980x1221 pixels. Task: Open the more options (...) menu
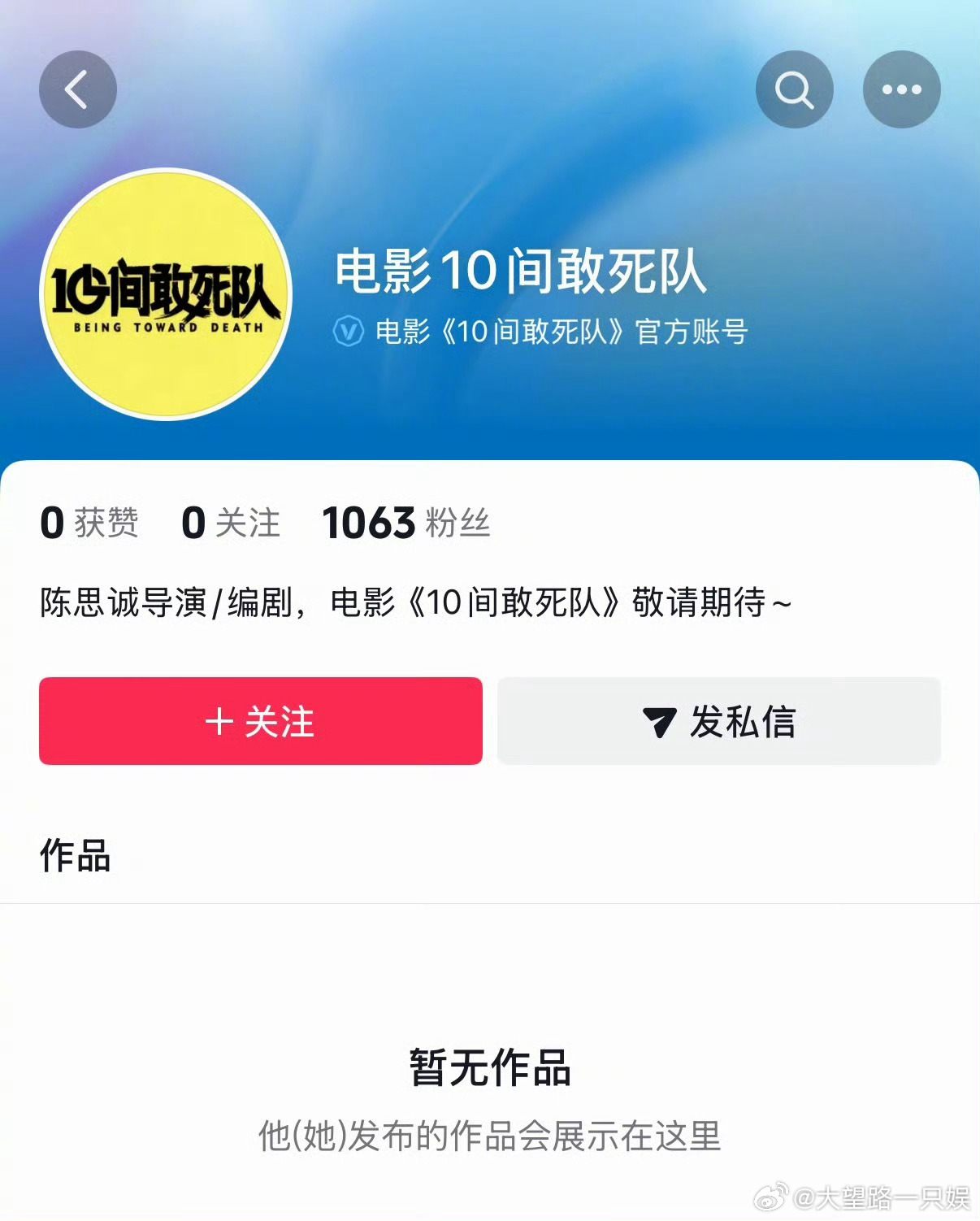[902, 89]
